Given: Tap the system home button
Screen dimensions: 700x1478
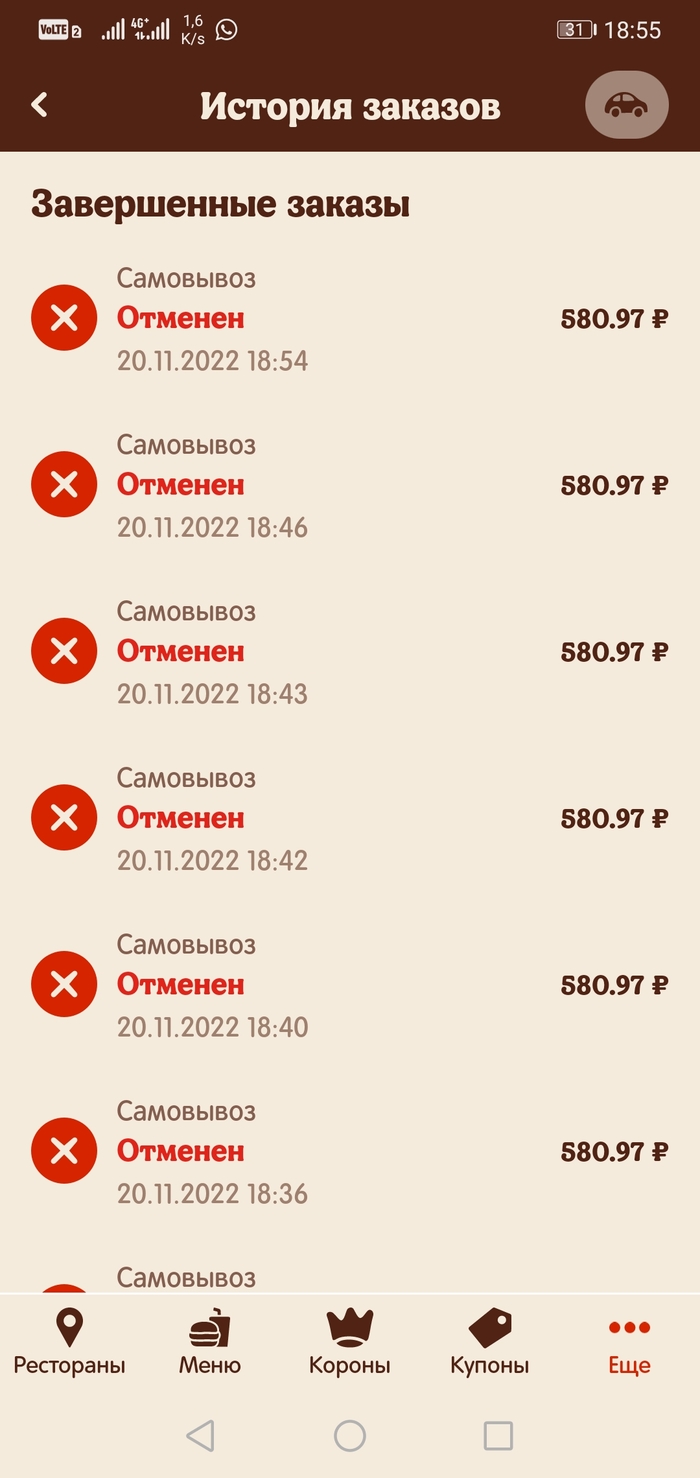Looking at the screenshot, I should [349, 1436].
